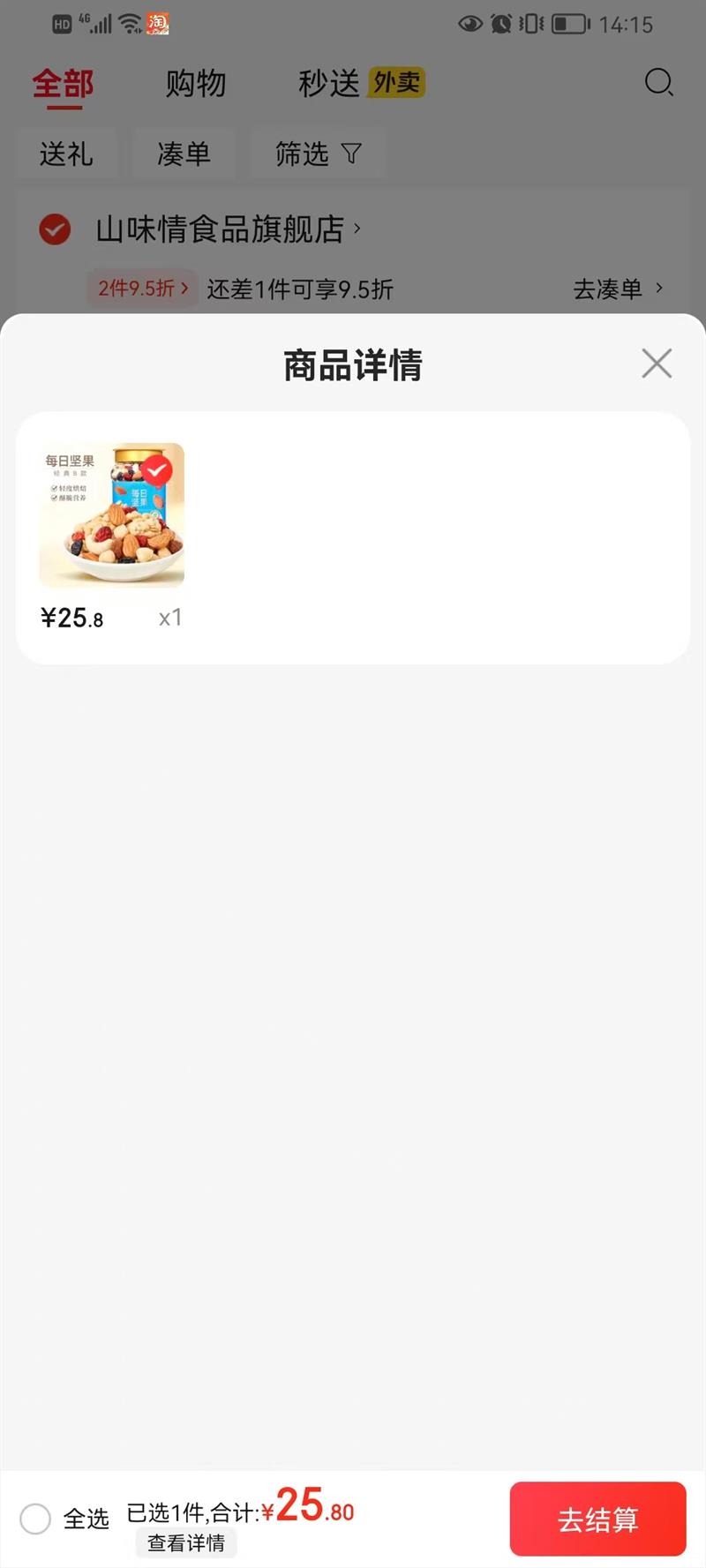Tap 去结算 to check out
The height and width of the screenshot is (1568, 706).
point(597,1519)
